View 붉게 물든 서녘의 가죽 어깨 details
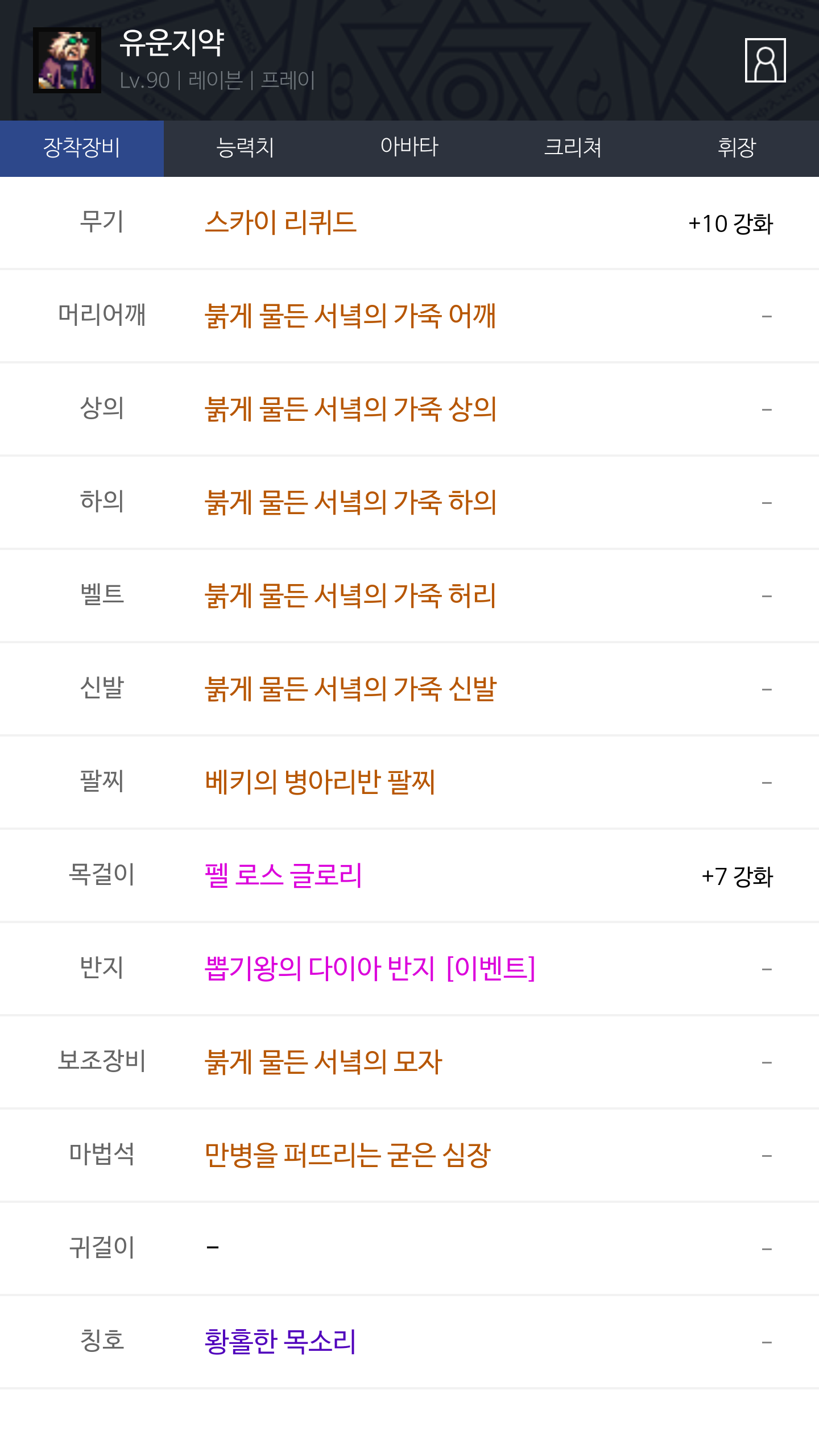This screenshot has width=819, height=1456. click(x=350, y=316)
